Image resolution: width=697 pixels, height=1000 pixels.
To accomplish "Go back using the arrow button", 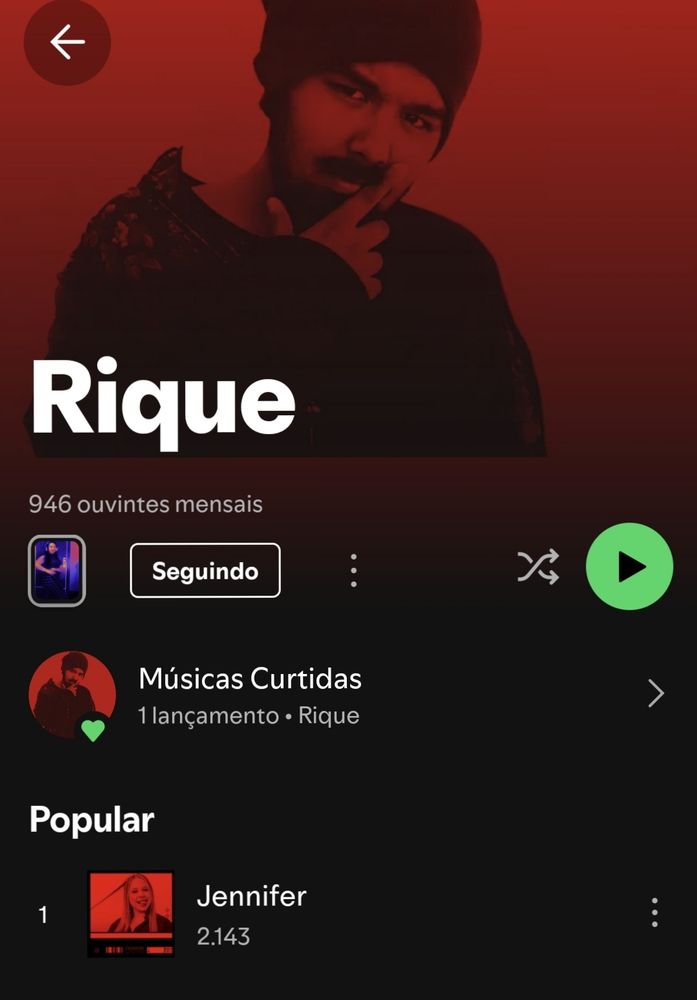I will 67,42.
